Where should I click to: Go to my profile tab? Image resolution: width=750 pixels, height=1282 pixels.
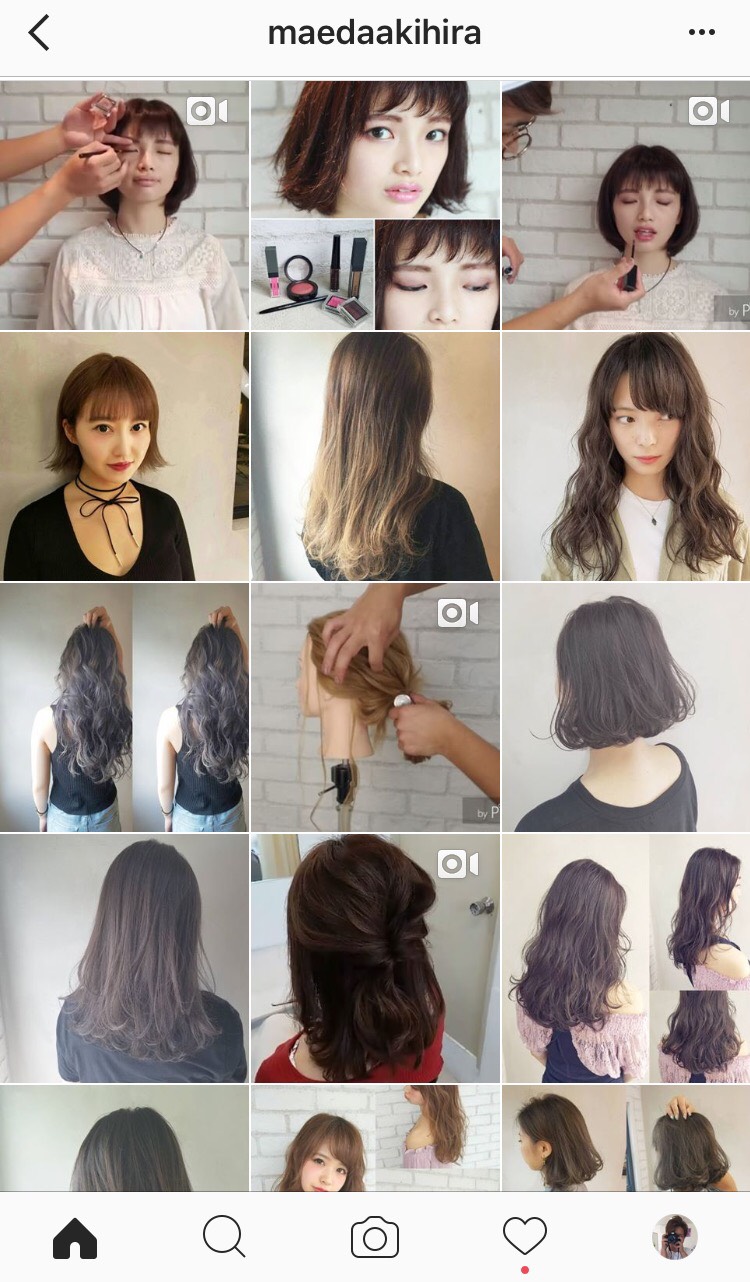(x=674, y=1237)
